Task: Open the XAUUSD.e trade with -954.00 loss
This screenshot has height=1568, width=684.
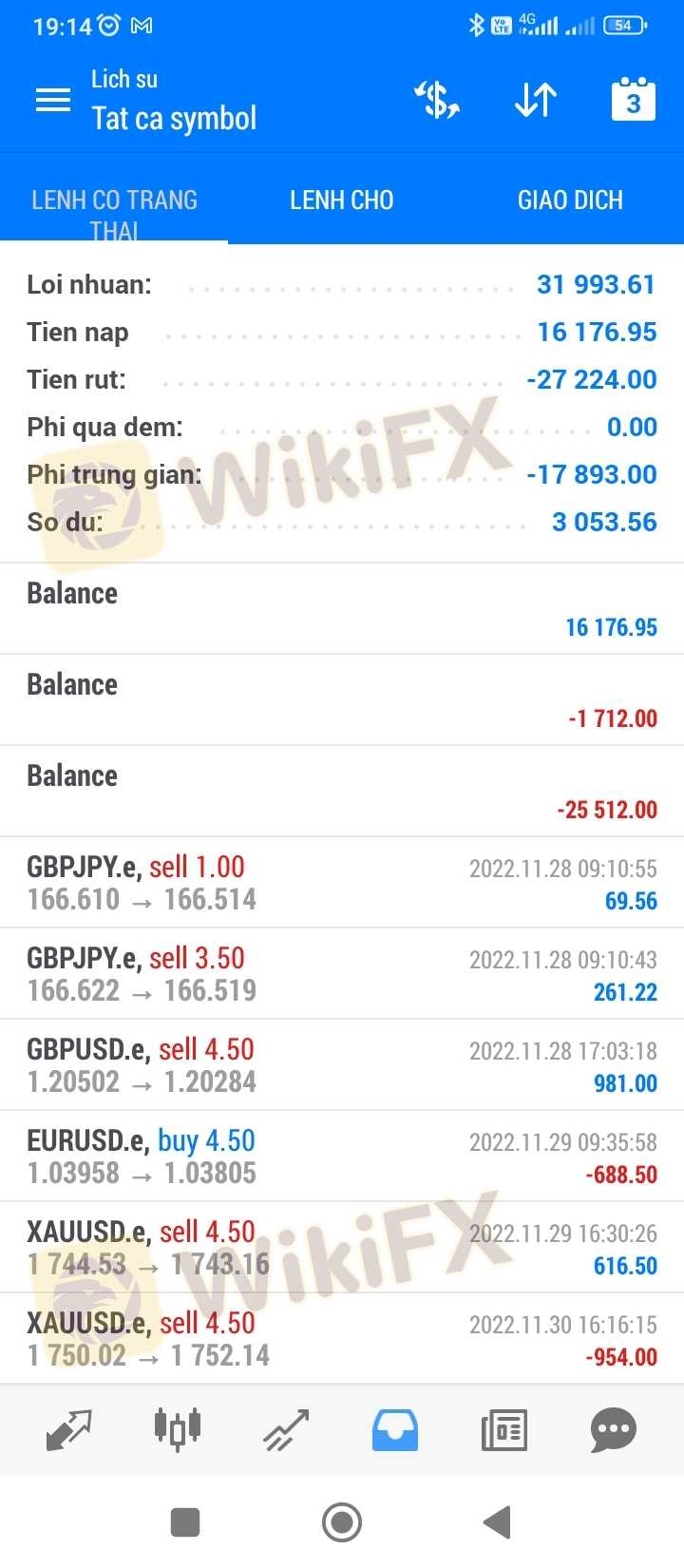Action: (x=342, y=1339)
